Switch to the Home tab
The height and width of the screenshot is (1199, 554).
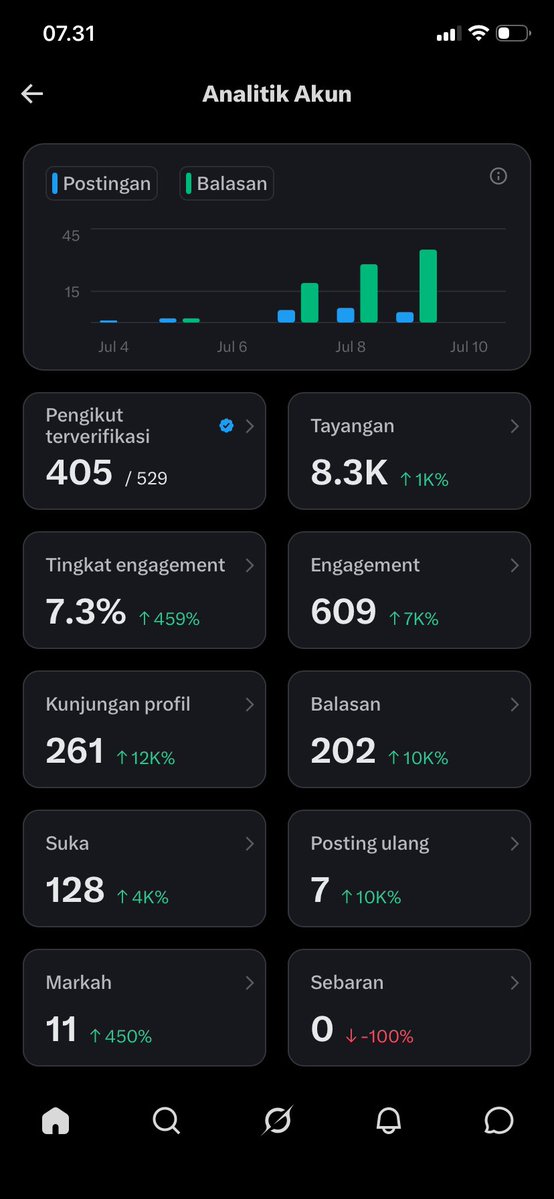55,1121
